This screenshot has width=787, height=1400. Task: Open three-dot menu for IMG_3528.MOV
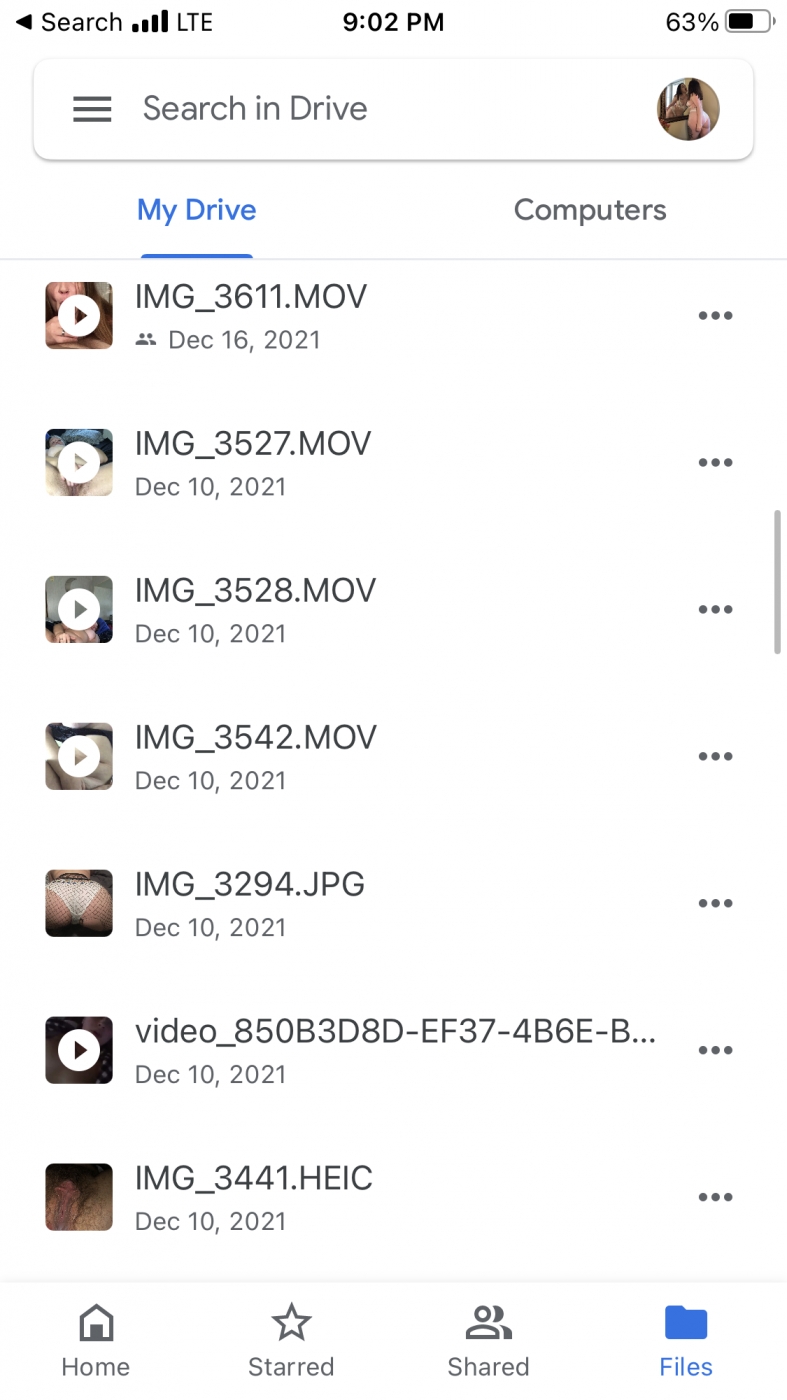click(715, 610)
